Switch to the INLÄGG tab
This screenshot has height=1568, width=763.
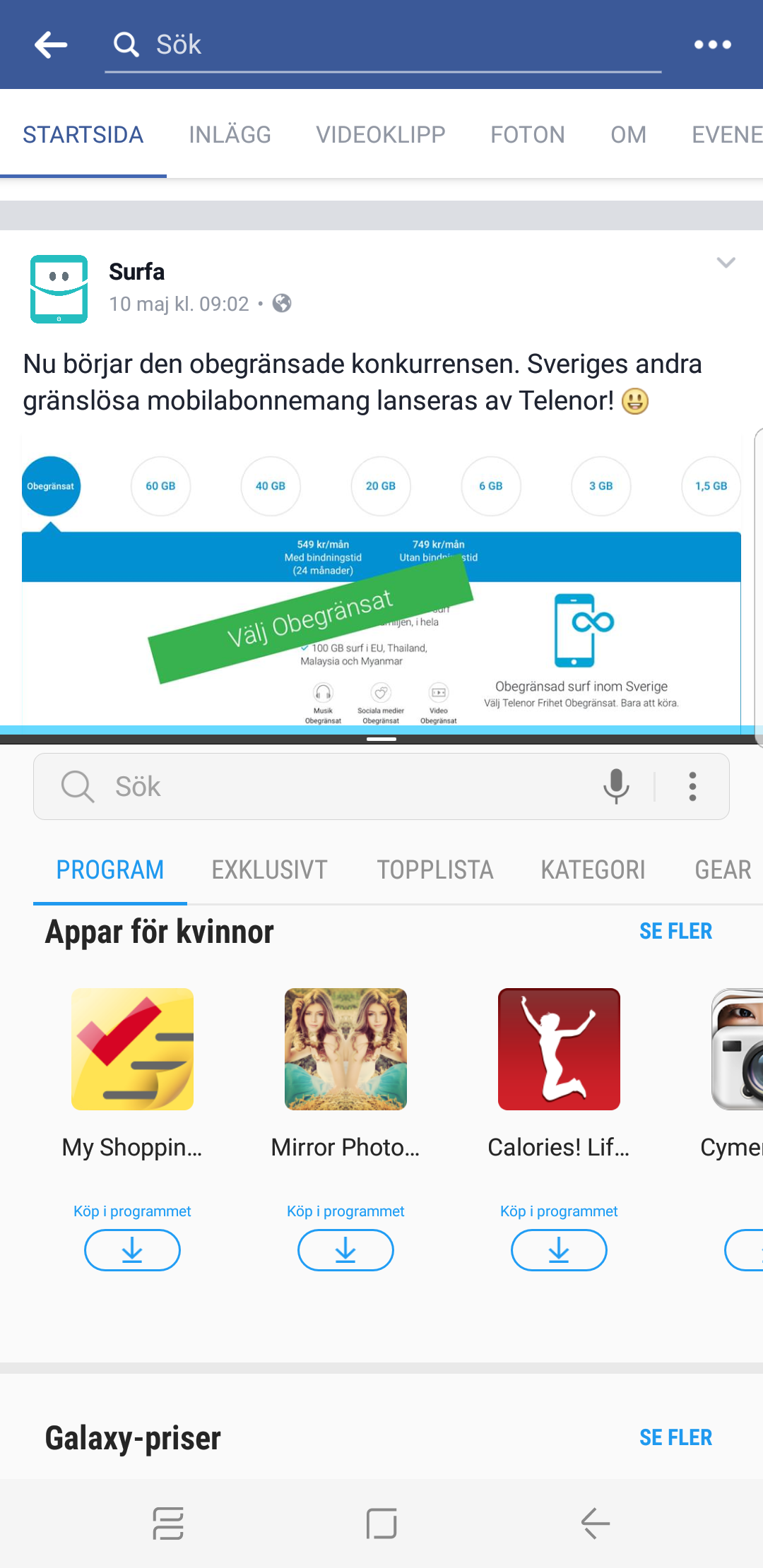click(230, 134)
